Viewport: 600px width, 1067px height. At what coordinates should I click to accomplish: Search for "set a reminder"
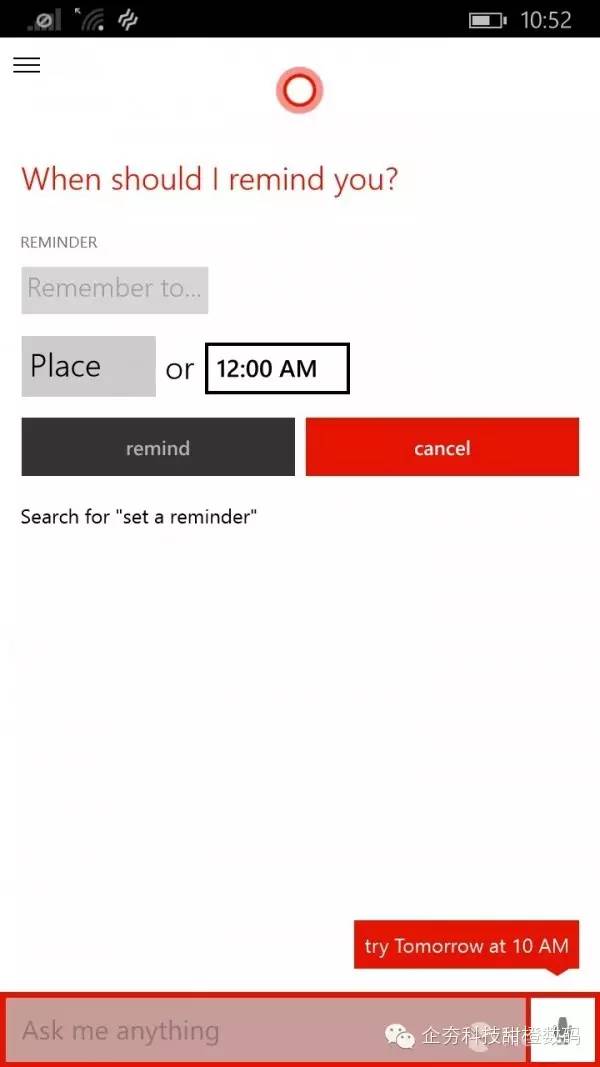tap(139, 517)
